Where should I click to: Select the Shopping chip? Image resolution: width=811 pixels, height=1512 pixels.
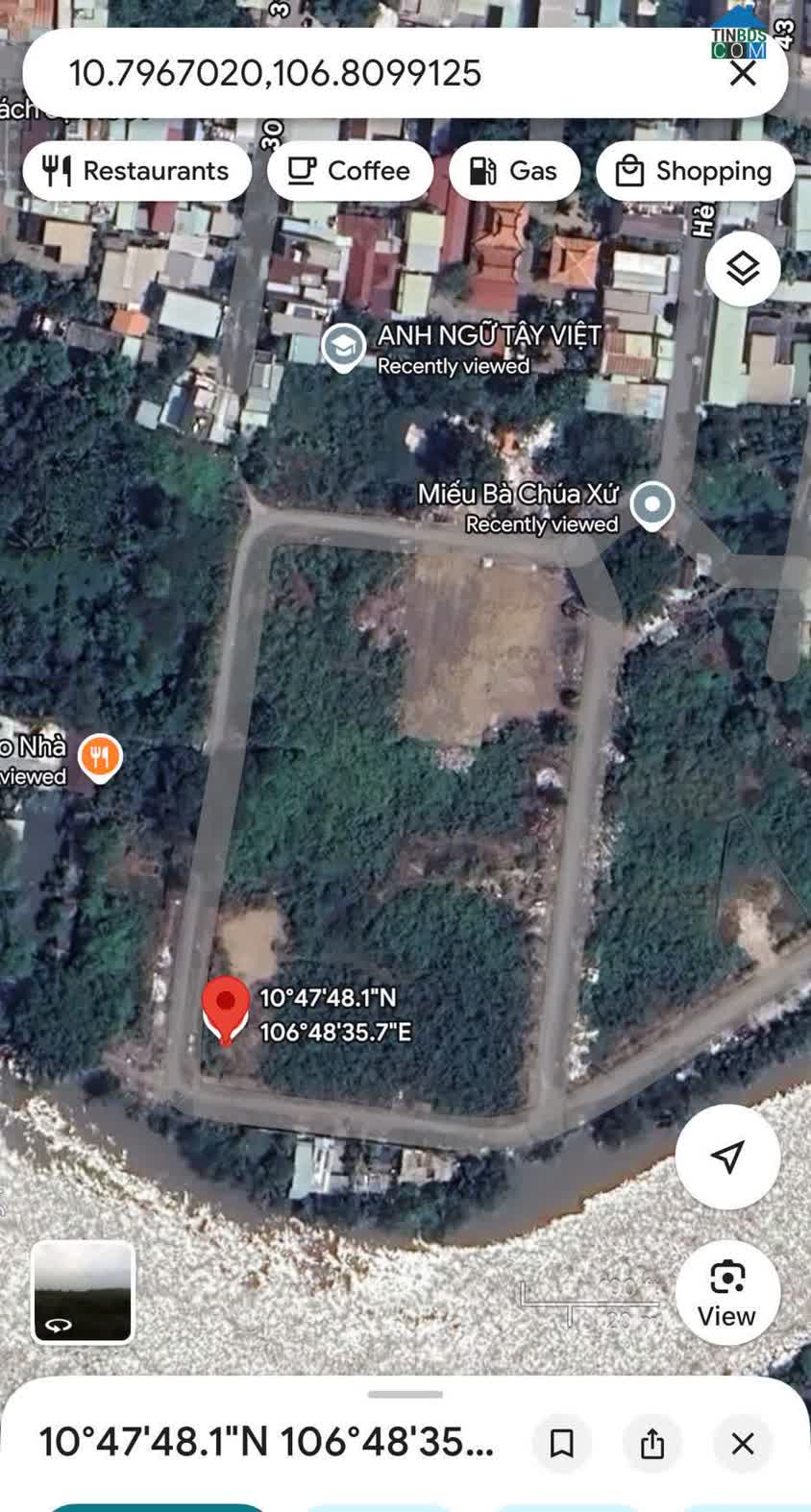(694, 171)
